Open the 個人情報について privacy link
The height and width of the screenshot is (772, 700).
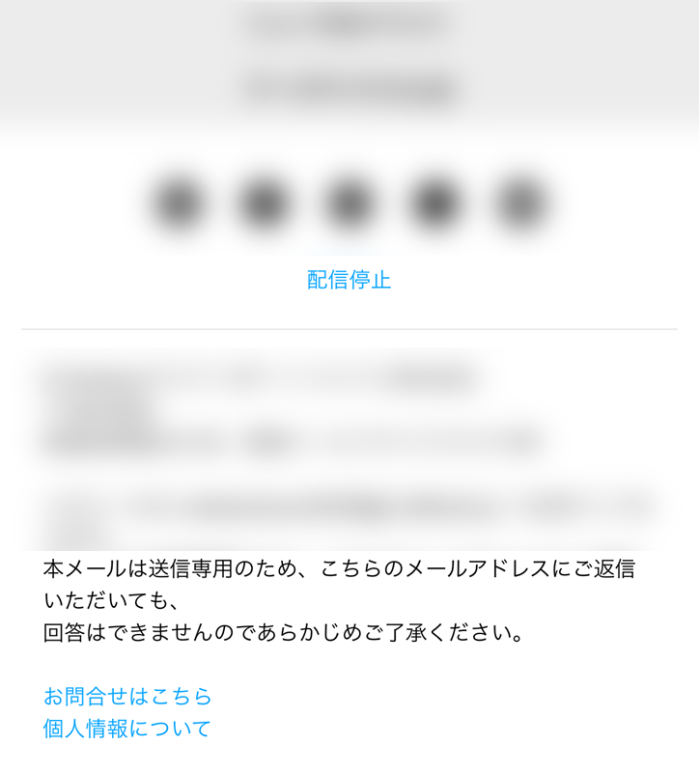point(127,728)
